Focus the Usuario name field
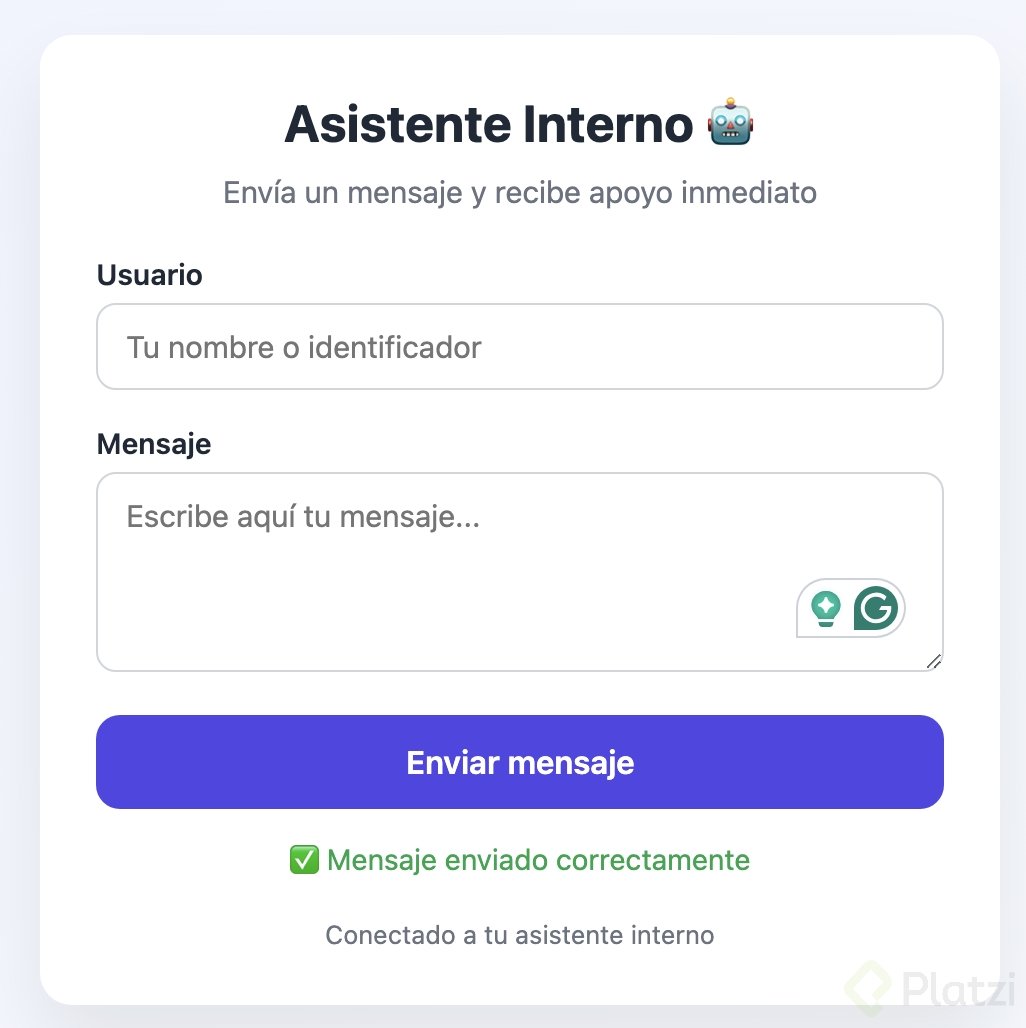This screenshot has height=1028, width=1026. point(519,347)
